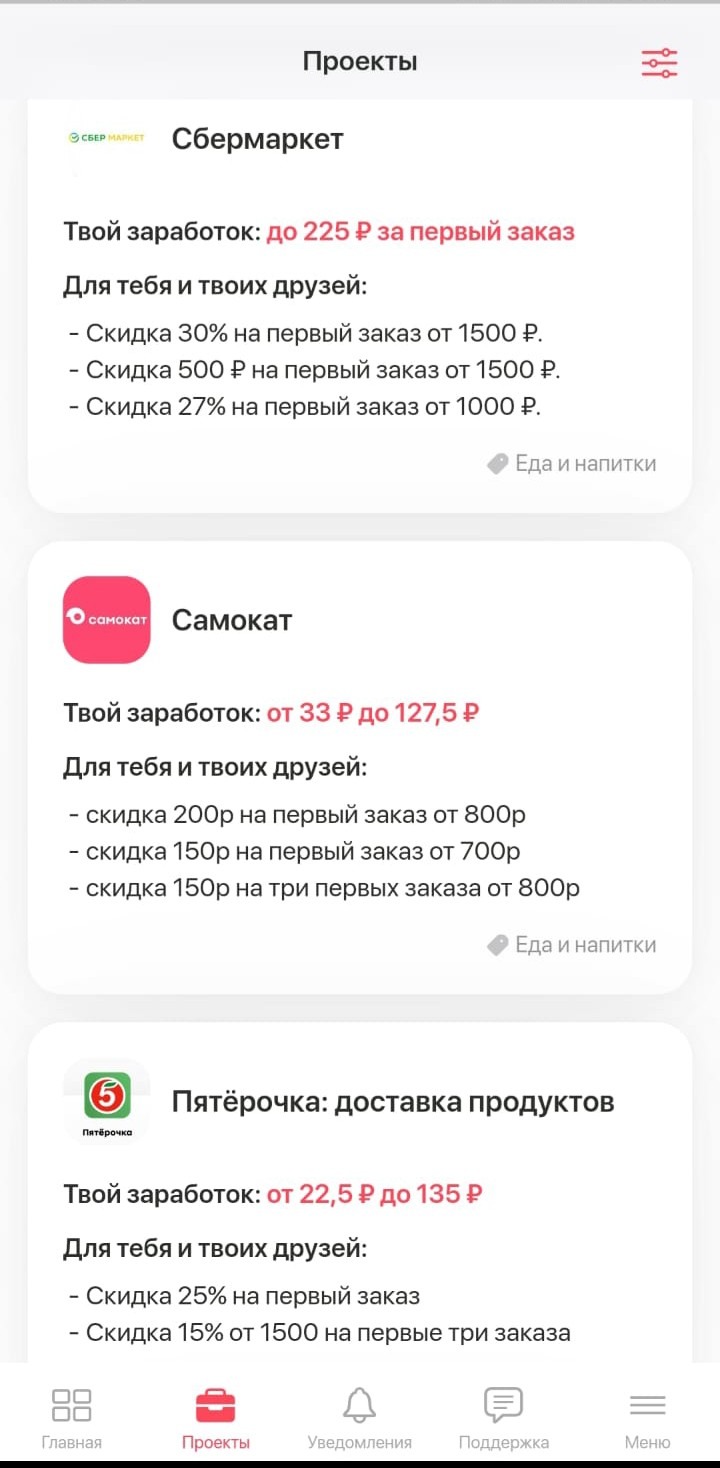Open the Самокат project card

coord(232,620)
